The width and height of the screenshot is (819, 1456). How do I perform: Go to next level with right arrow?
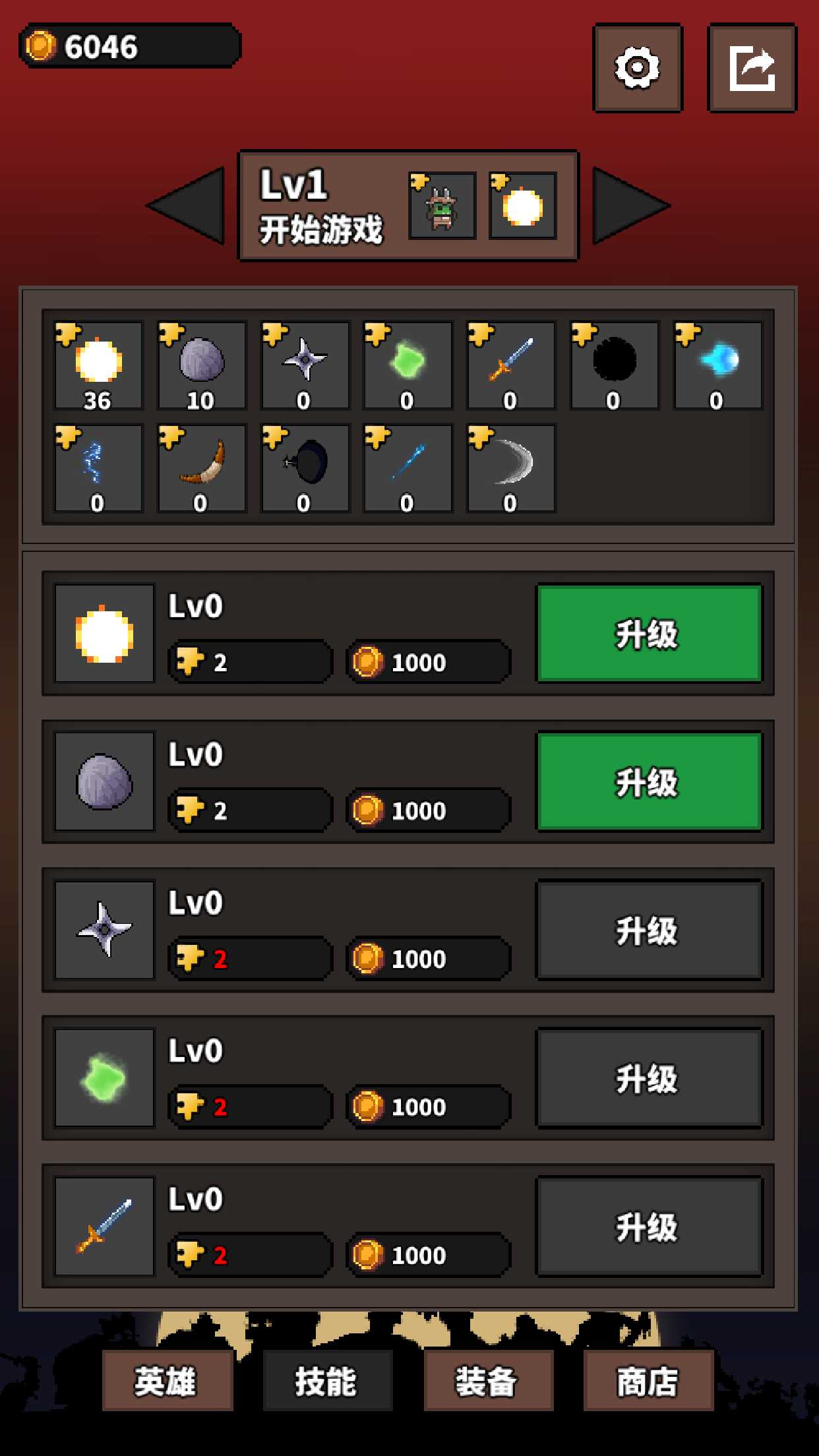[x=629, y=206]
